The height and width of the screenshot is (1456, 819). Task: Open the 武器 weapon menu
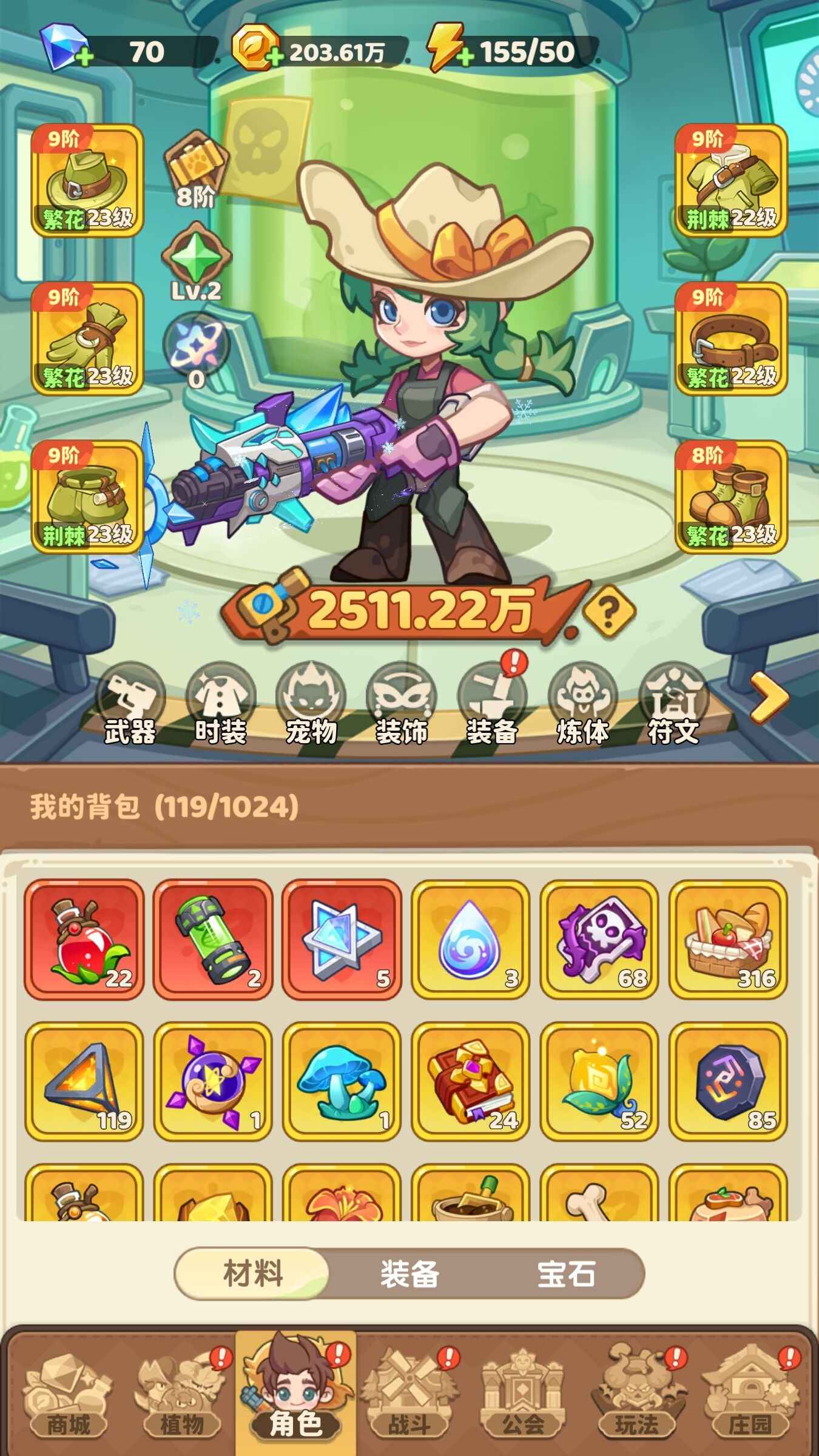click(130, 704)
